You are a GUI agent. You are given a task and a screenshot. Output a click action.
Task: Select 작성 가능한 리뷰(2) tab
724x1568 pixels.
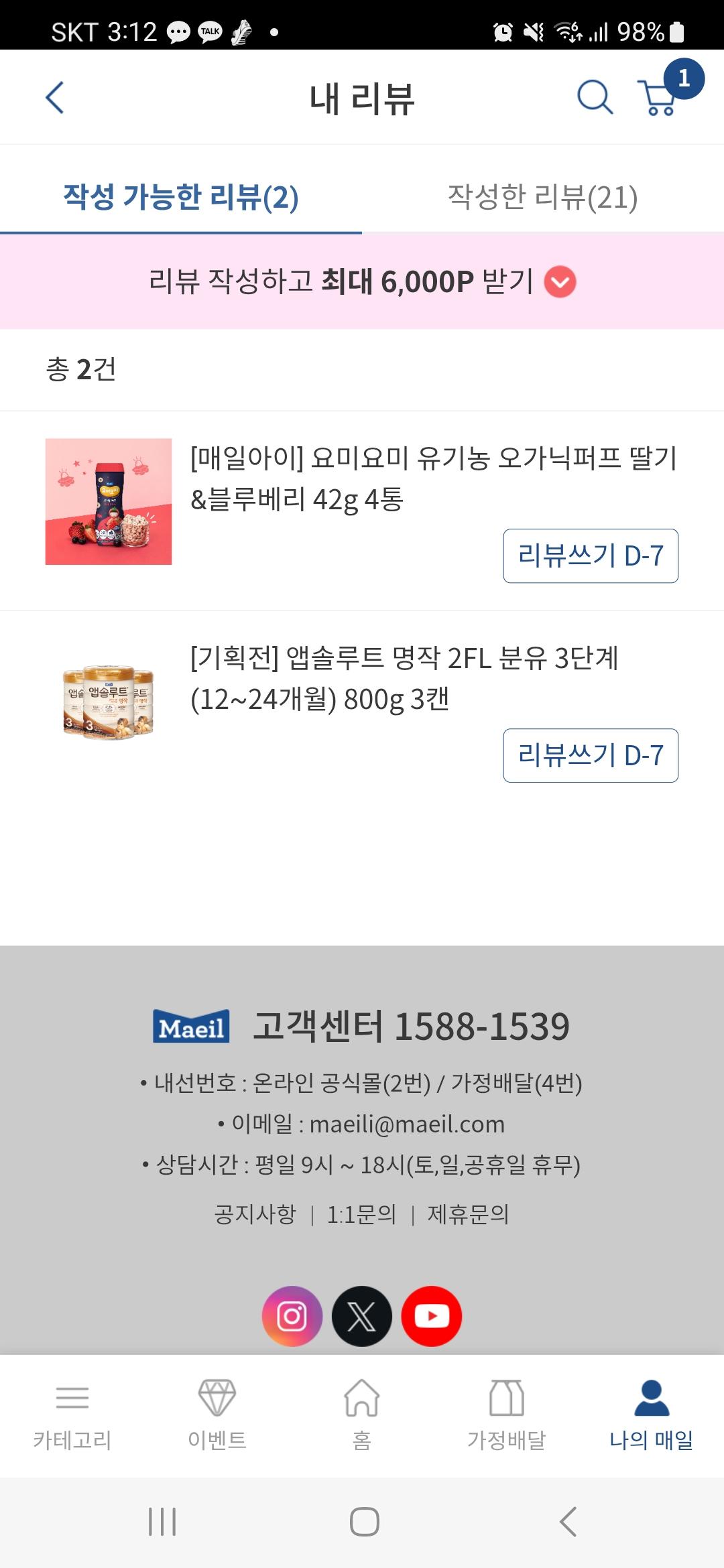point(181,197)
